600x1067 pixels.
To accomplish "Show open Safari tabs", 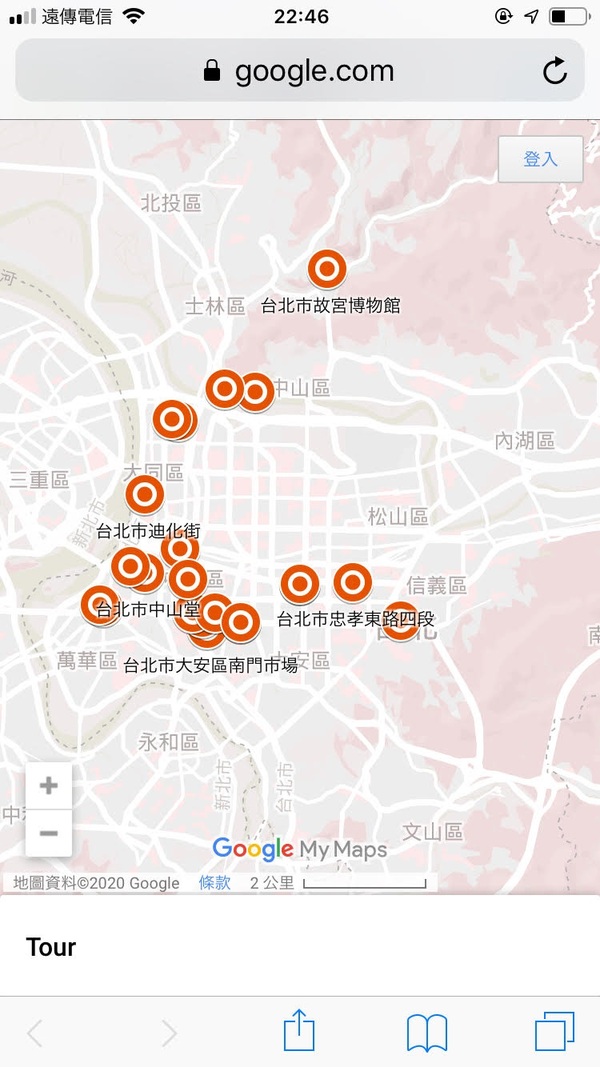I will (554, 1031).
